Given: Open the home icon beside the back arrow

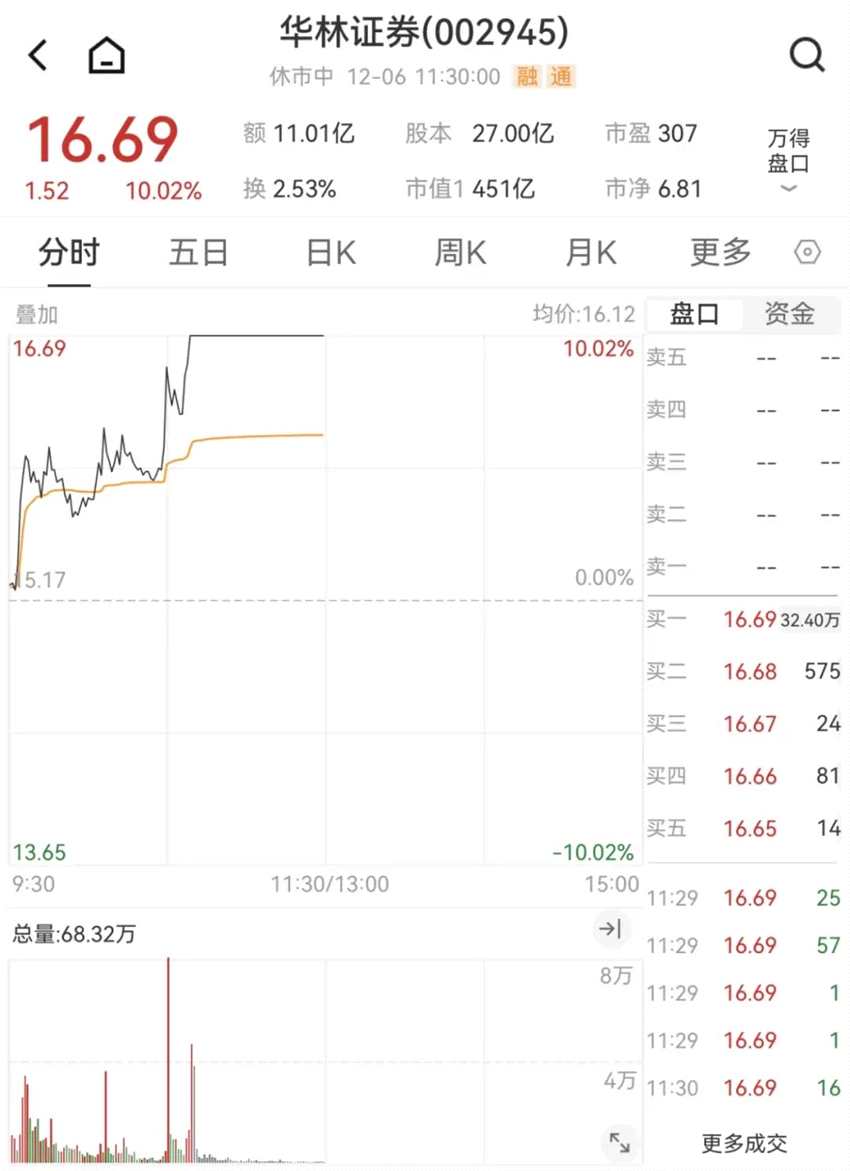Looking at the screenshot, I should click(x=106, y=56).
